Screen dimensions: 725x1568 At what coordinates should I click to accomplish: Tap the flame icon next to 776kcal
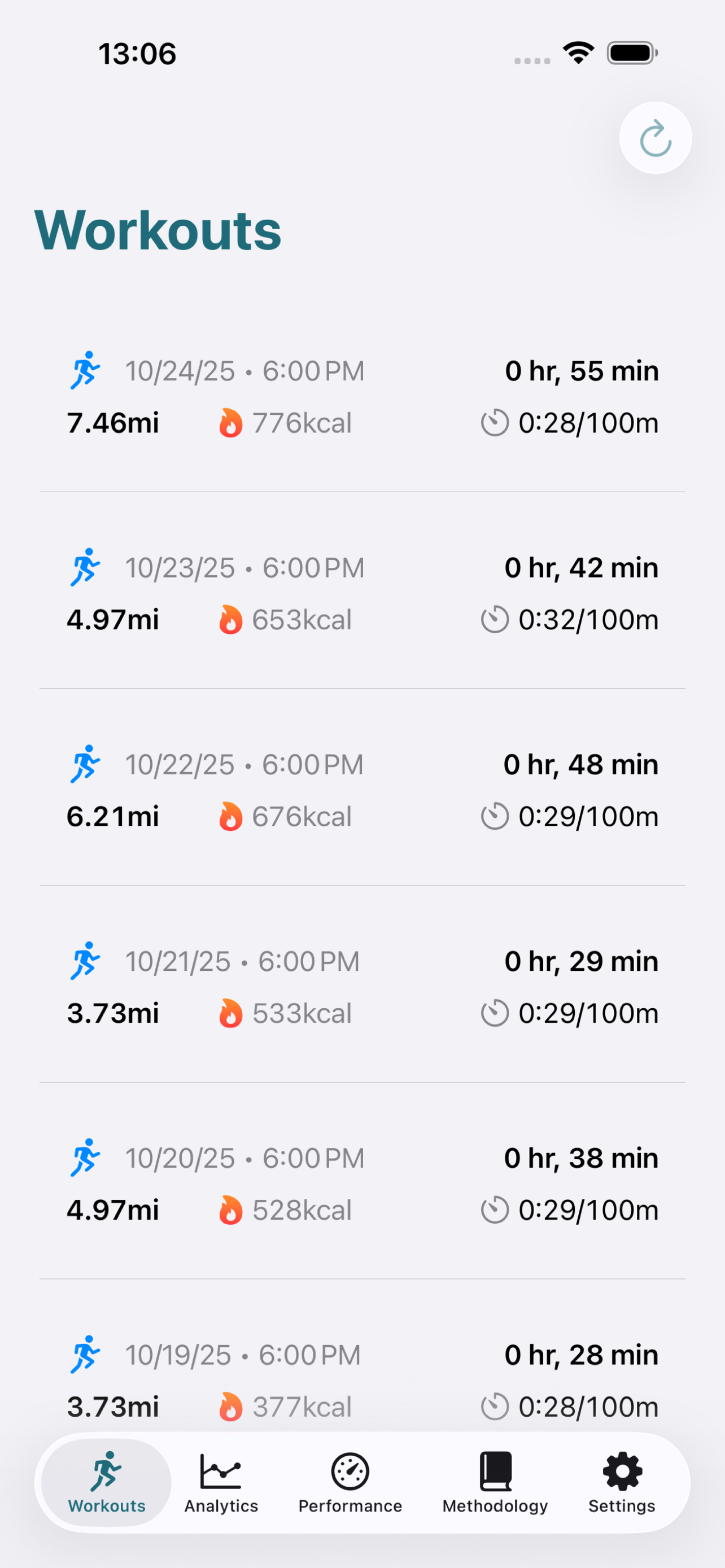tap(231, 422)
